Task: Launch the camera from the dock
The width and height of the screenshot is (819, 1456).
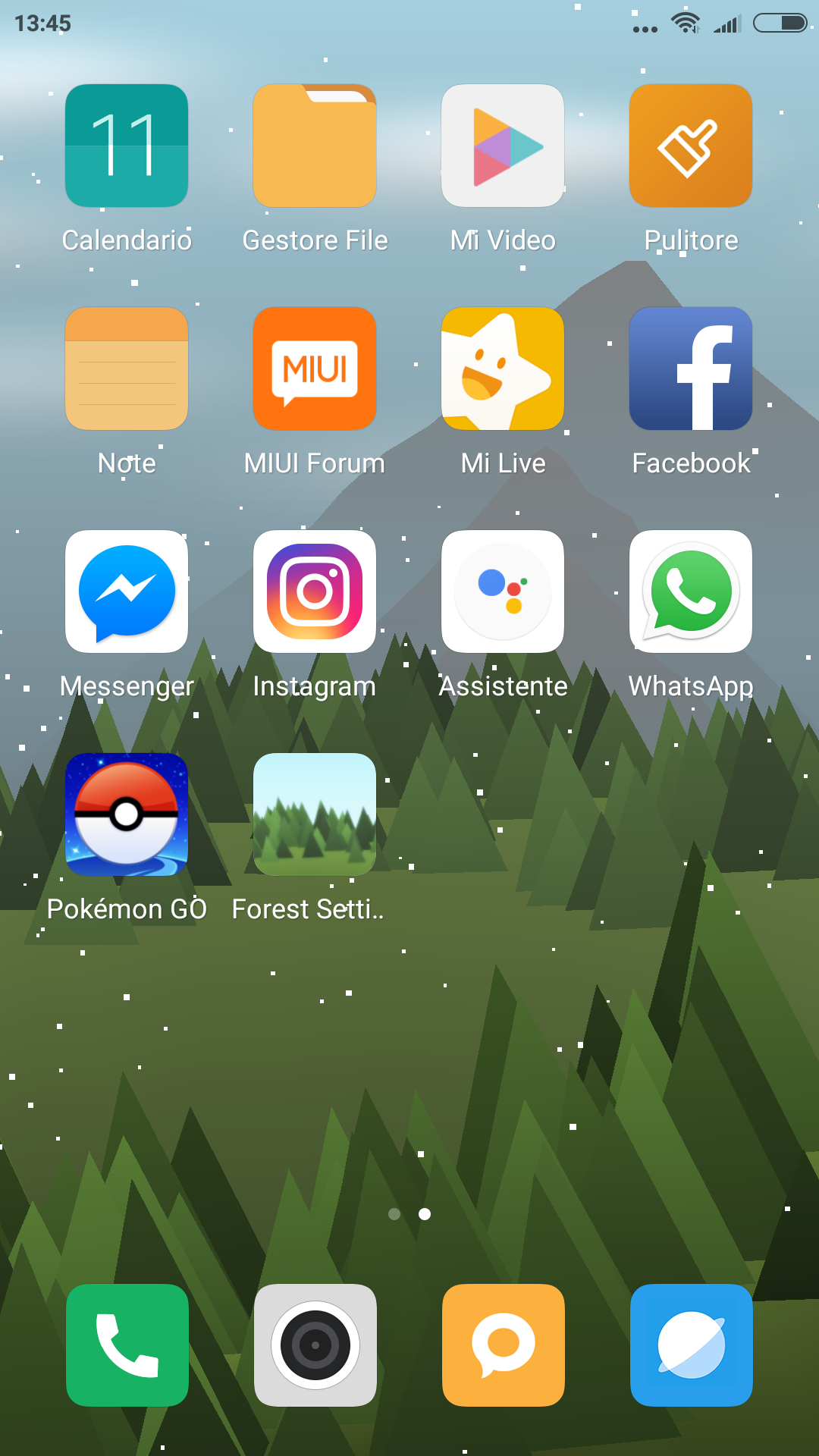Action: (x=315, y=1345)
